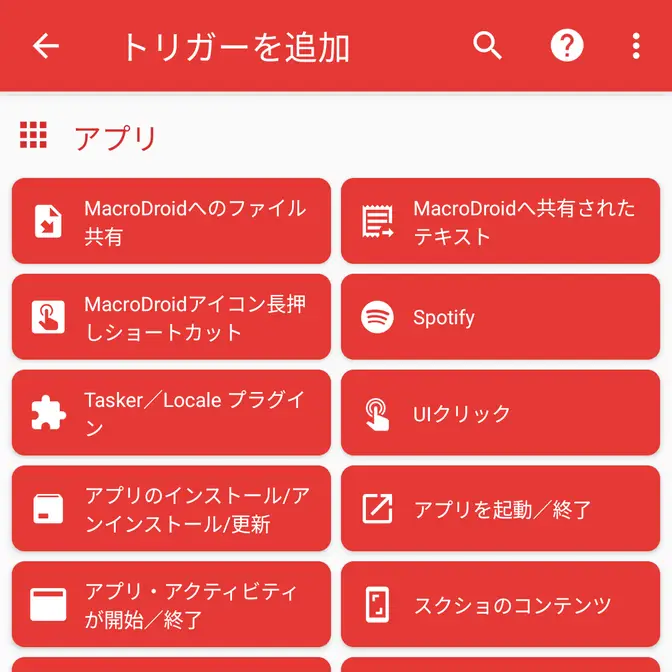
Task: Go back from トリガーを追加 screen
Action: click(x=46, y=46)
